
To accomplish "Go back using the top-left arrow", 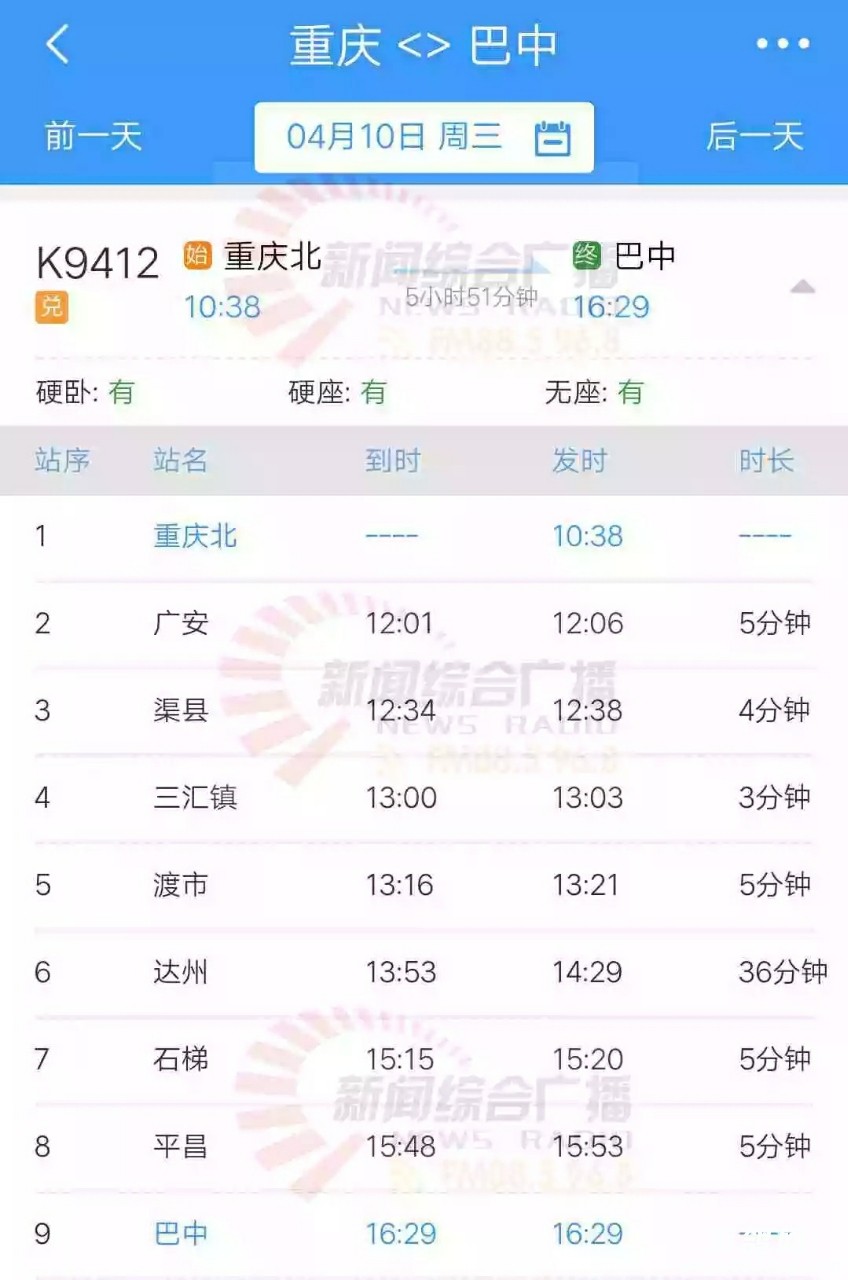I will (x=58, y=45).
